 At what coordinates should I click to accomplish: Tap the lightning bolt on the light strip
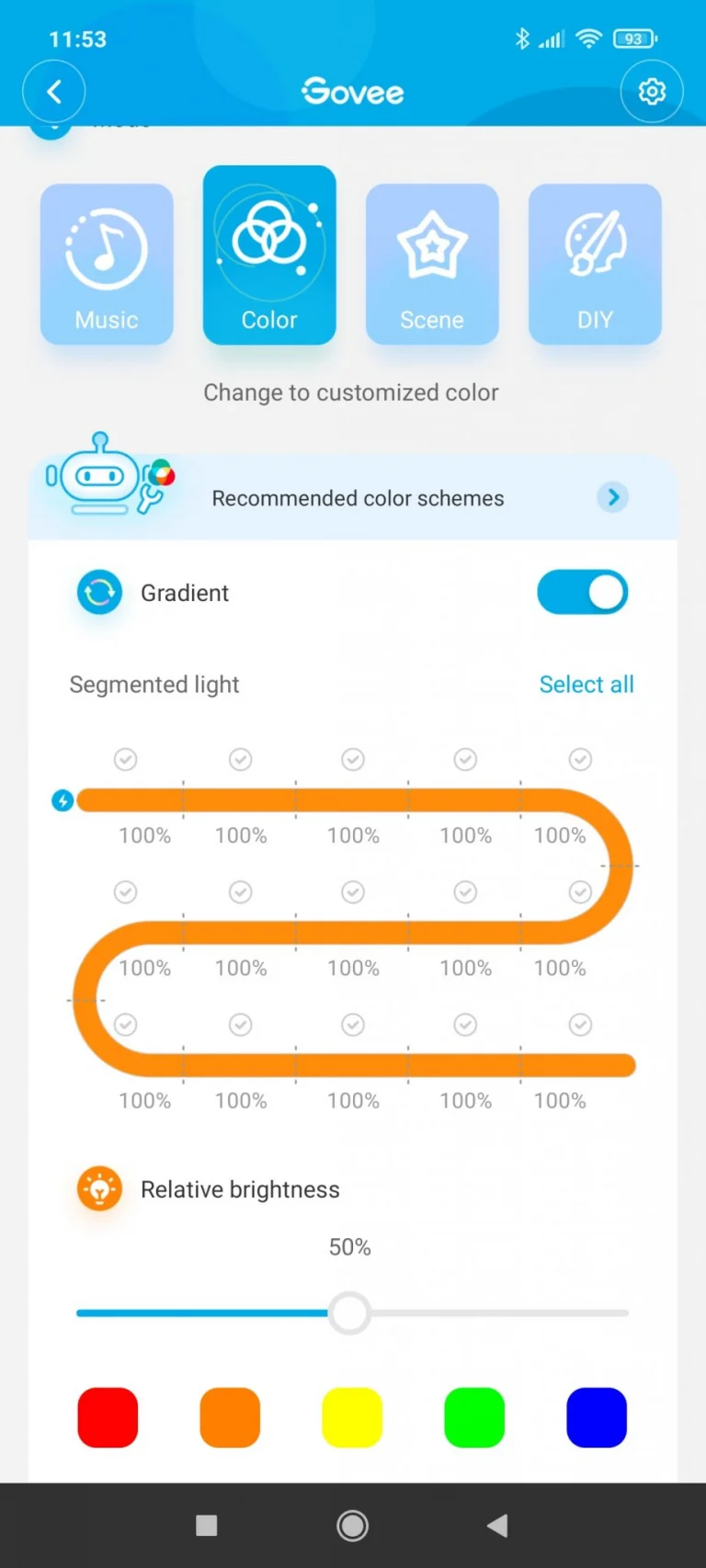(62, 801)
